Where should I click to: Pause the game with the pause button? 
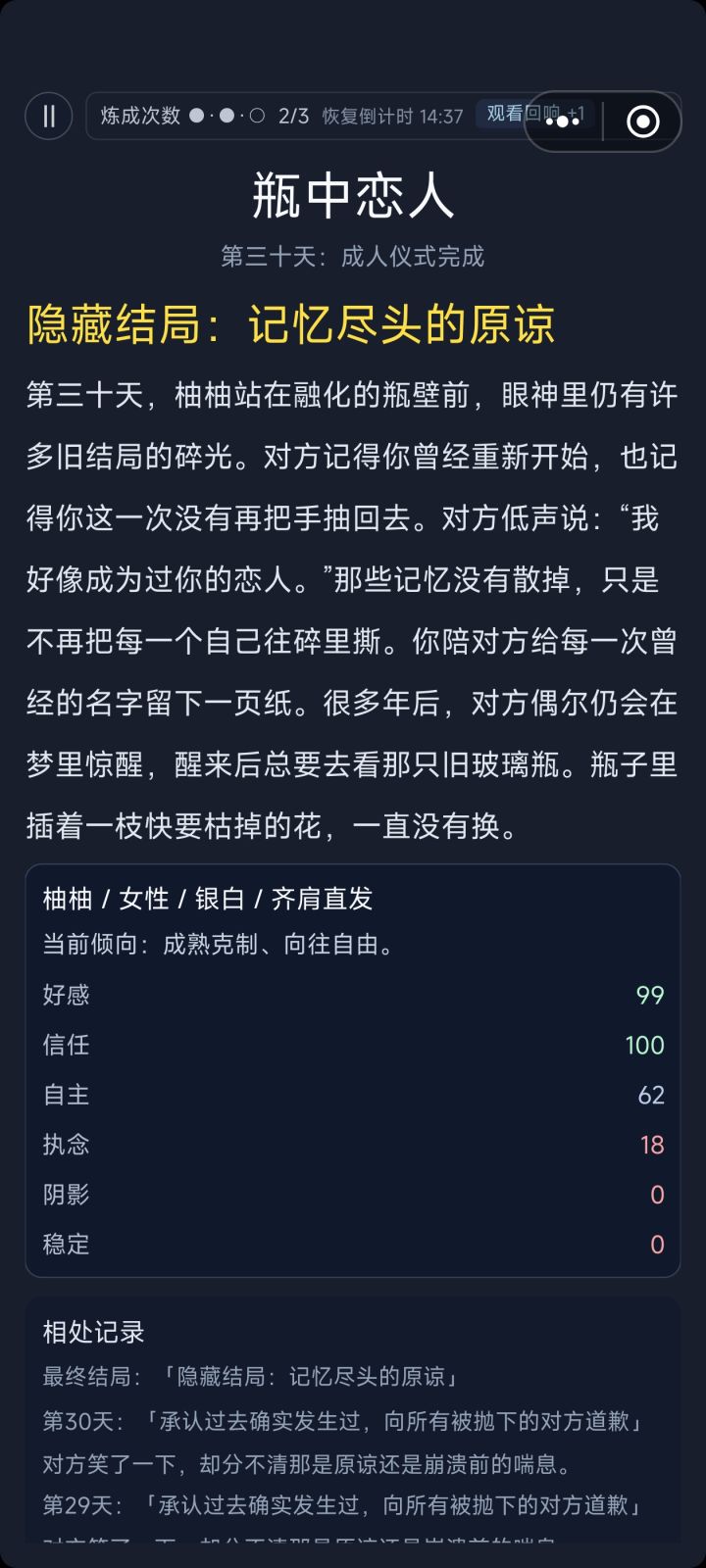point(48,117)
